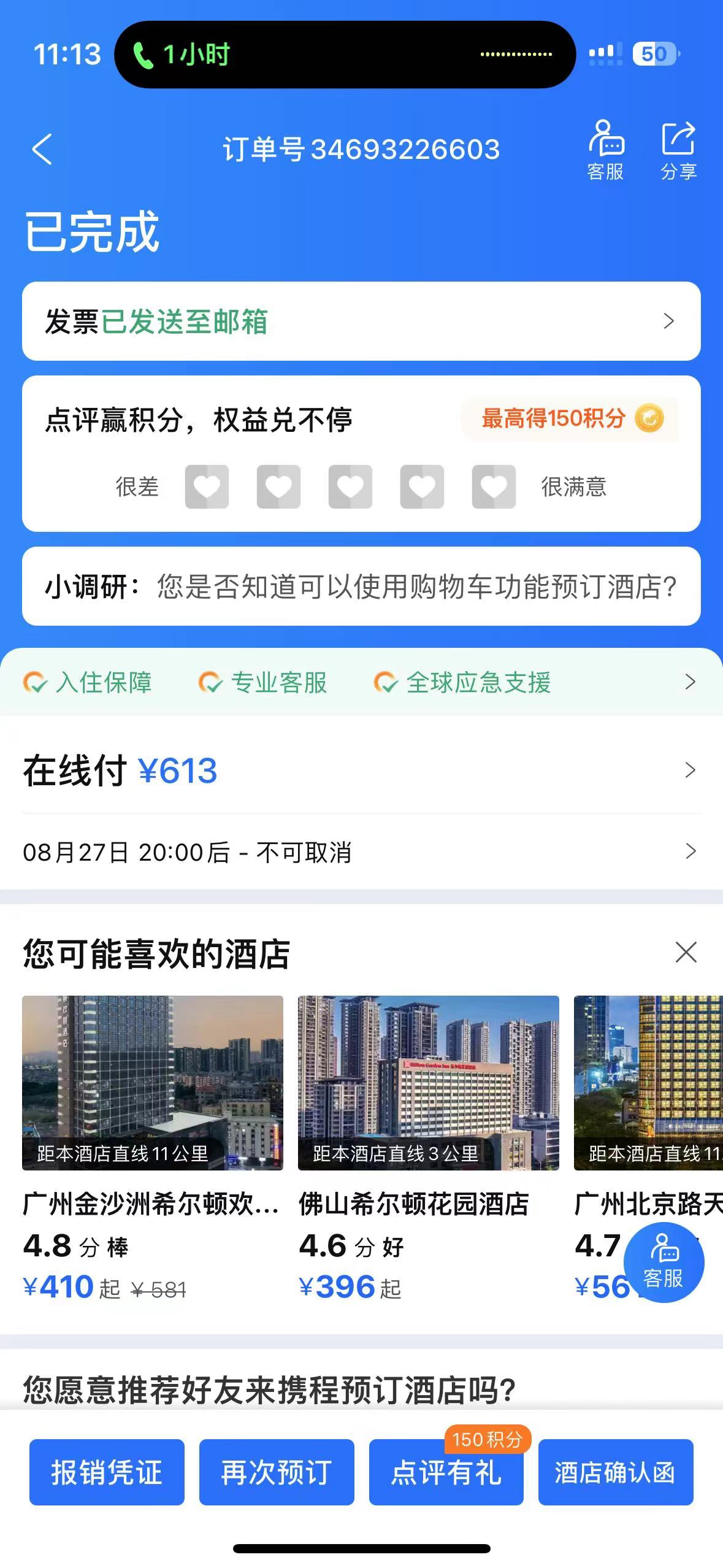Rate the stay with the 很差 heart

(x=207, y=486)
